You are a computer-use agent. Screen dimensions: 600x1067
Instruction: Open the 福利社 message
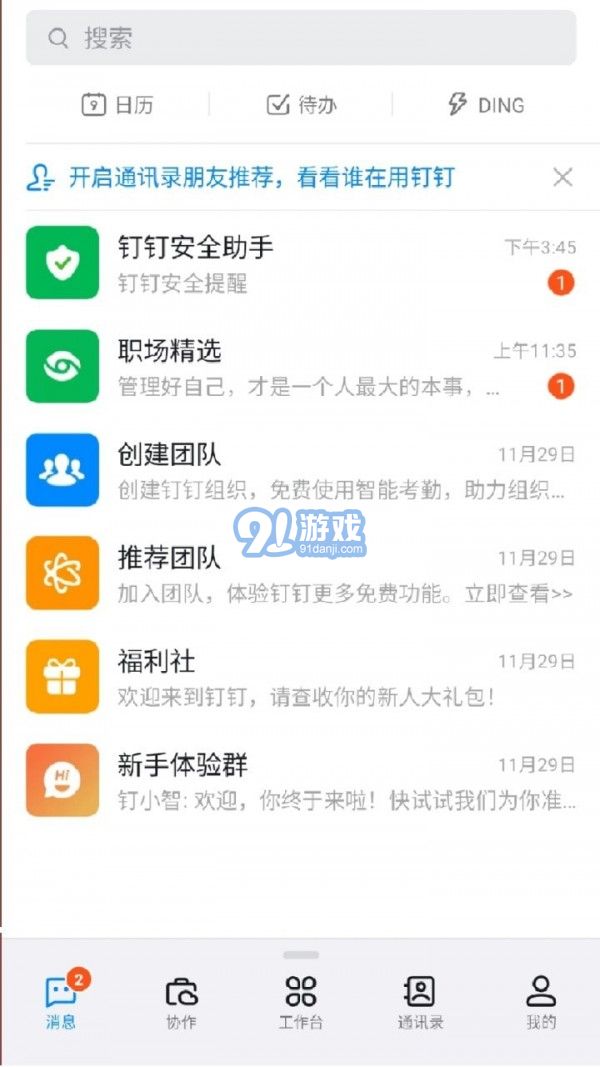(x=300, y=677)
